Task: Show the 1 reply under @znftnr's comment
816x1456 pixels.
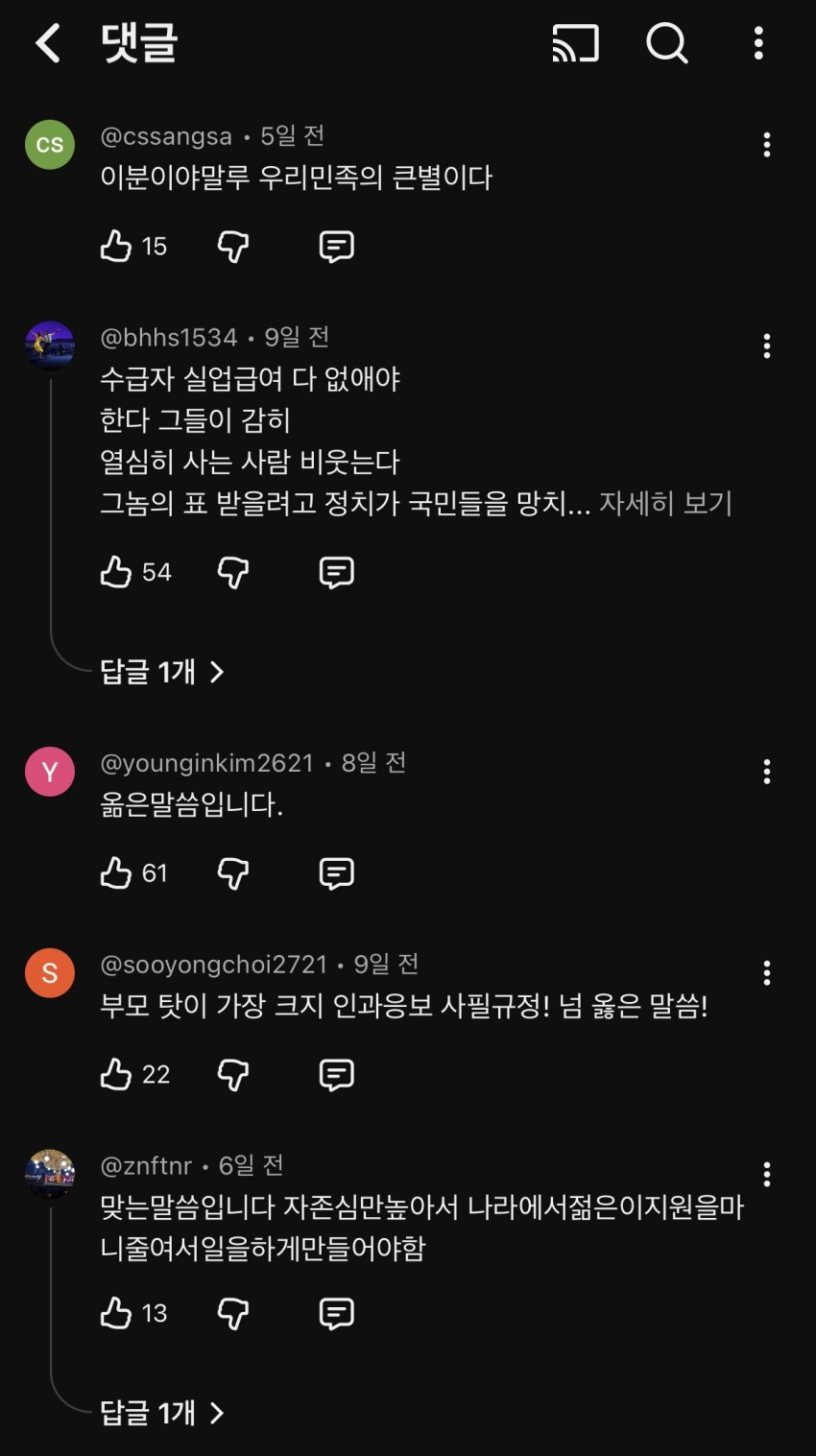Action: pos(161,1413)
